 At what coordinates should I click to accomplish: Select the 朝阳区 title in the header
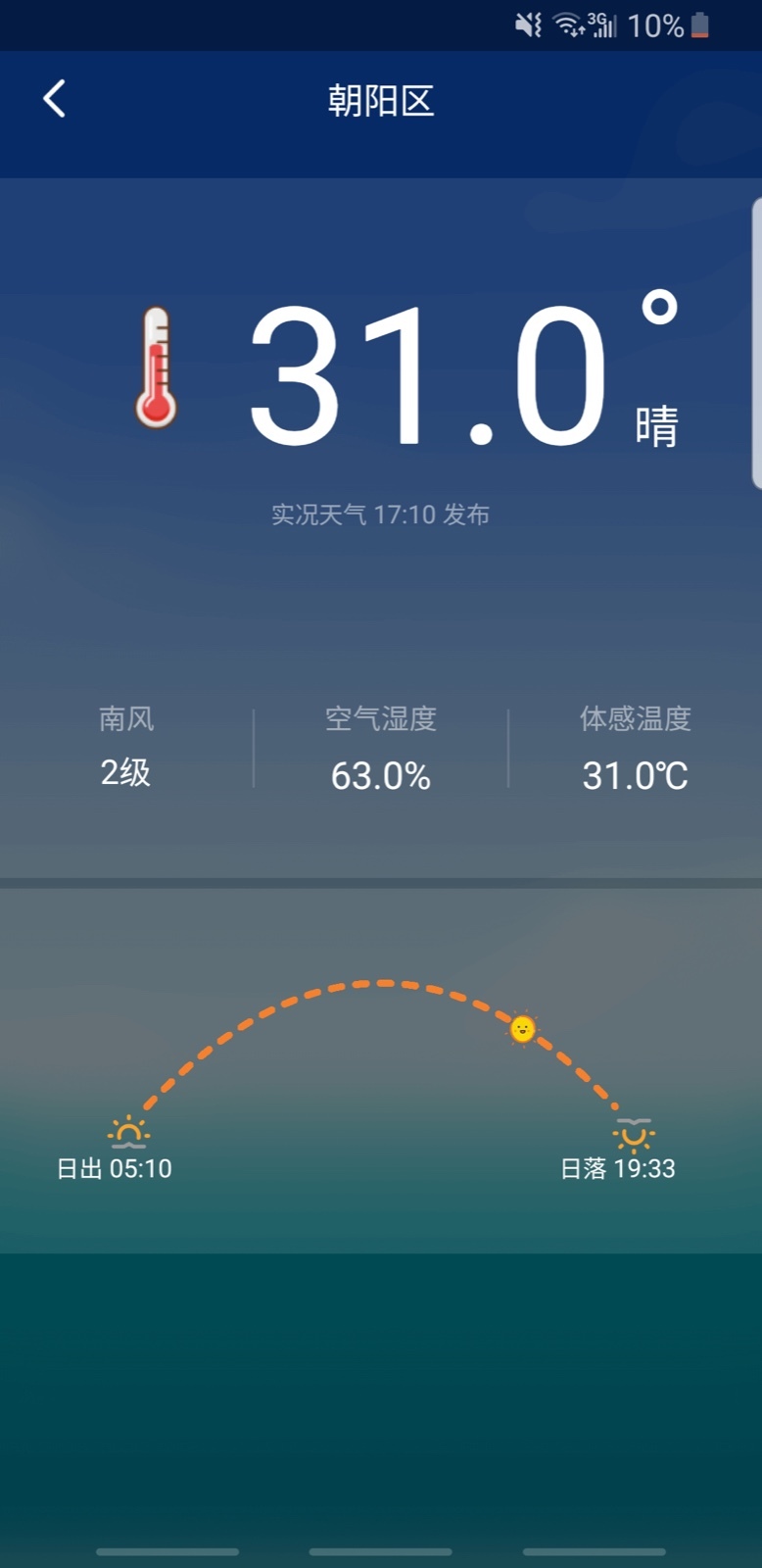coord(381,102)
